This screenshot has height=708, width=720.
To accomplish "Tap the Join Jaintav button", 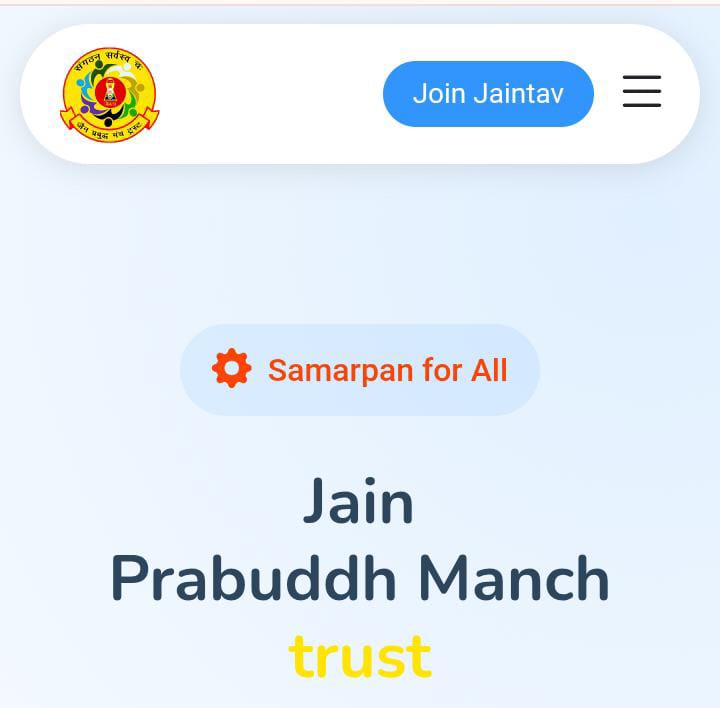I will click(x=488, y=94).
